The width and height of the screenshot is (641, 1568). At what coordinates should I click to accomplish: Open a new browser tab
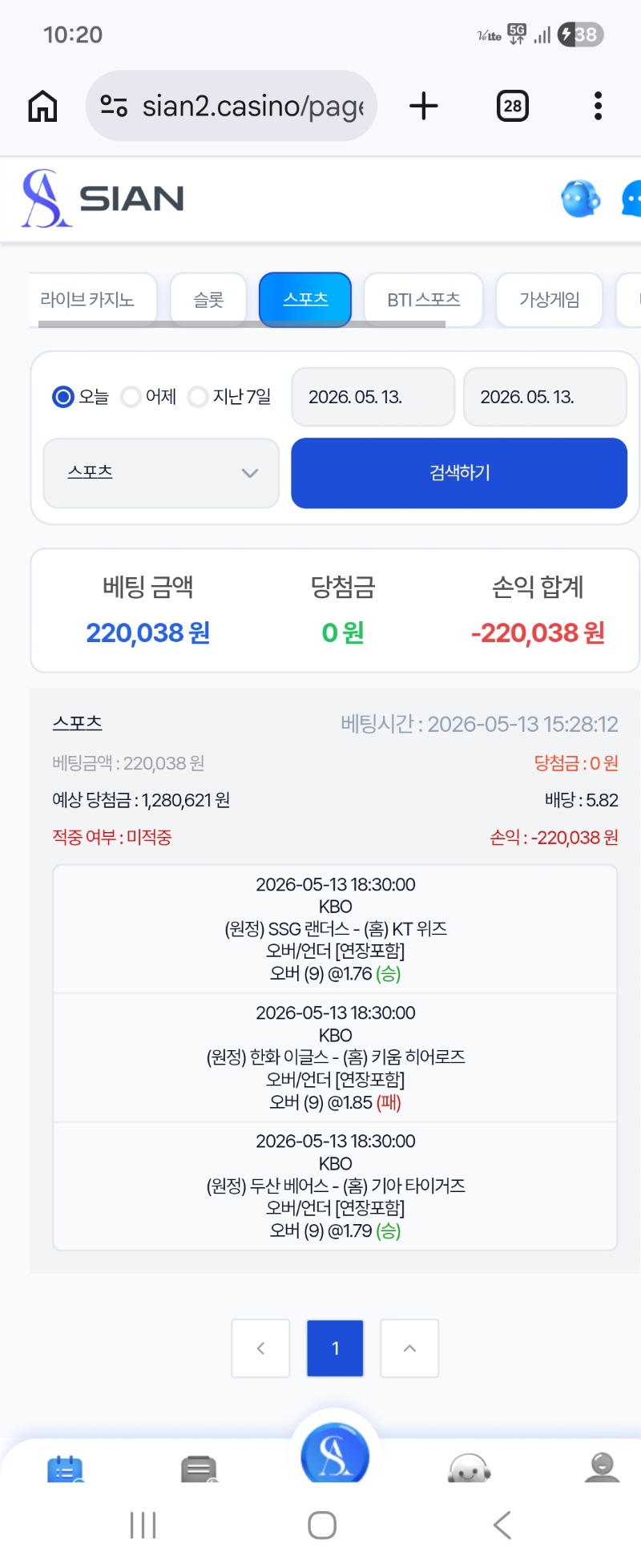424,106
